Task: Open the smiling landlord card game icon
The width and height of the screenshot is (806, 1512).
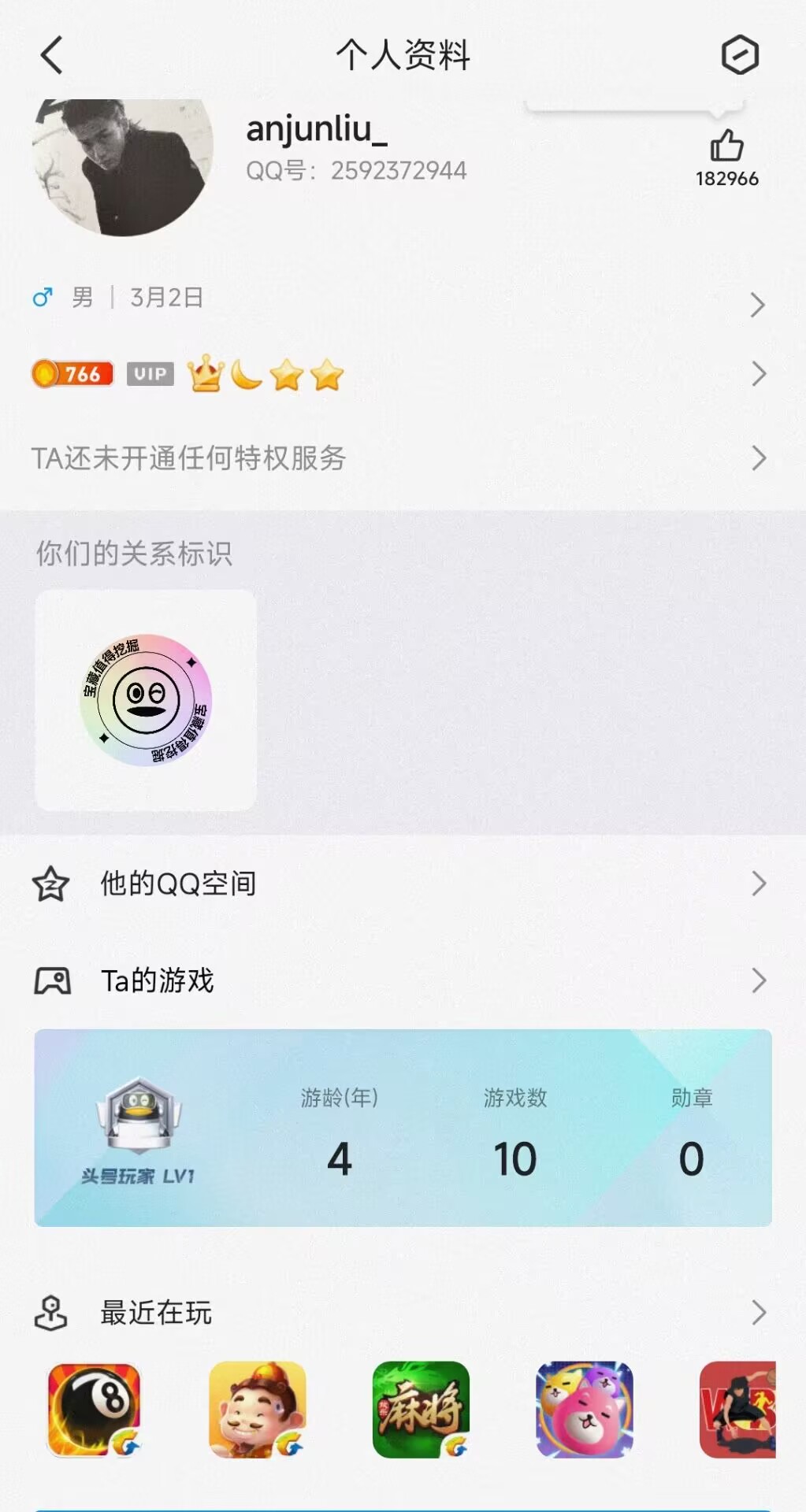Action: (x=258, y=1410)
